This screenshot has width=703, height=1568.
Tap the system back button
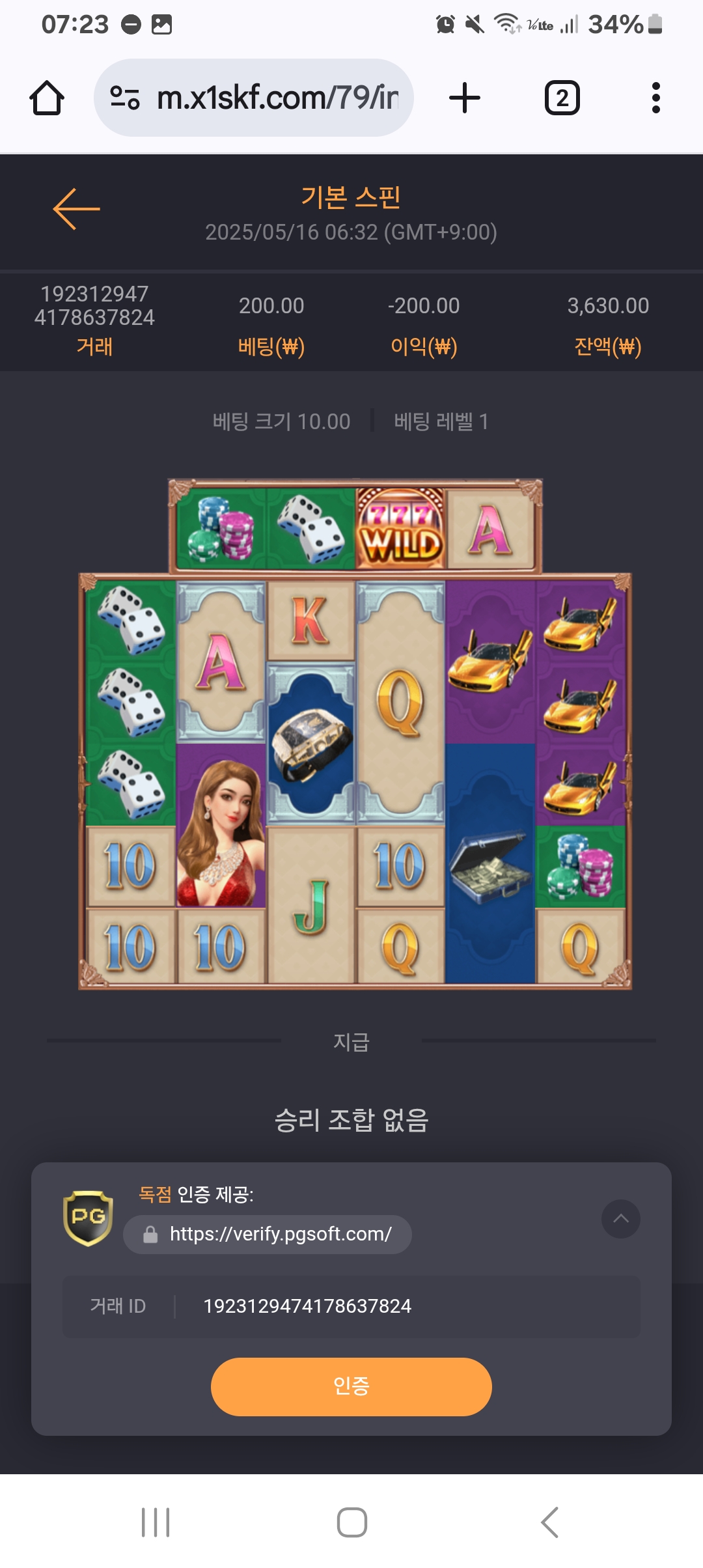[x=550, y=1522]
